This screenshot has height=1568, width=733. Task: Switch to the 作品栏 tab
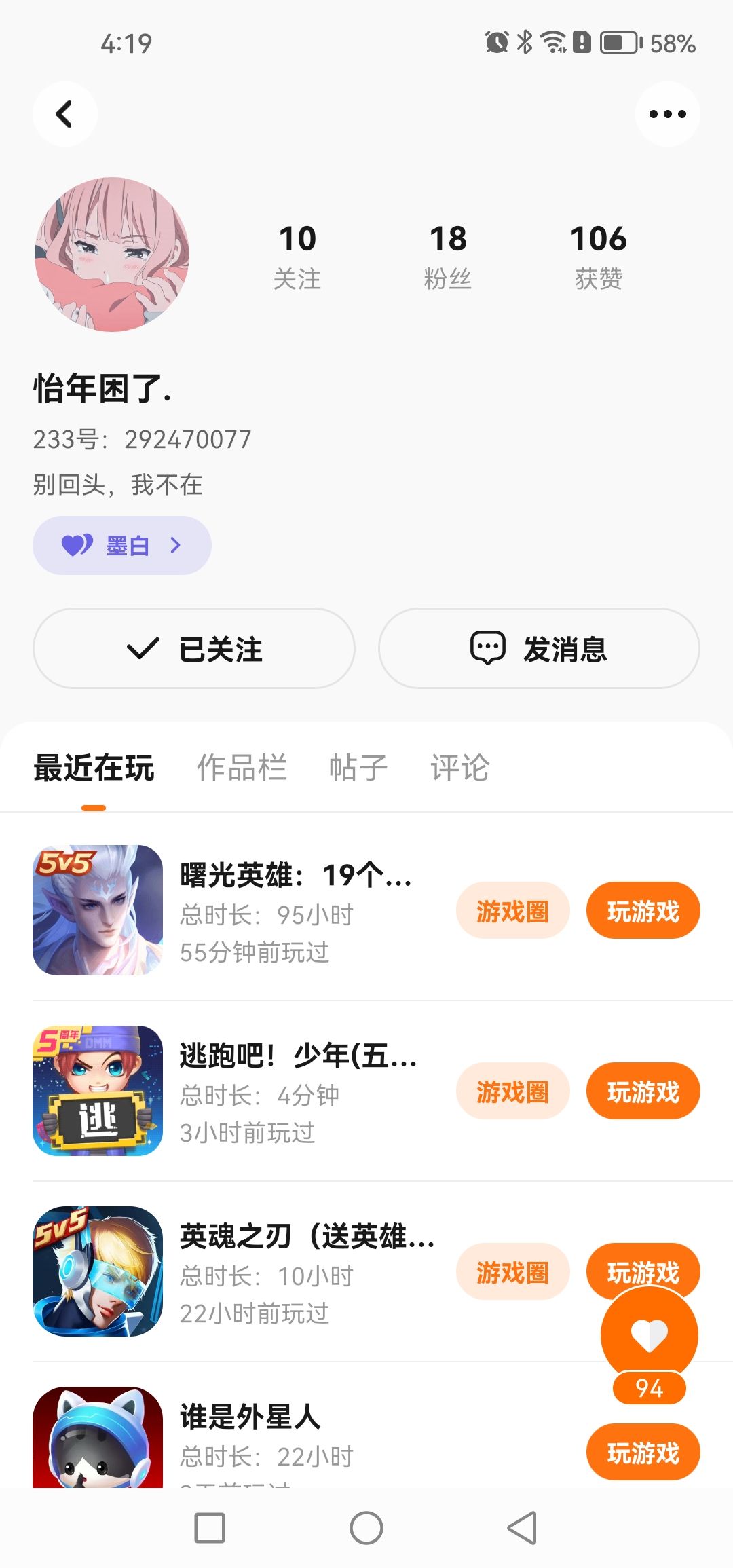242,768
